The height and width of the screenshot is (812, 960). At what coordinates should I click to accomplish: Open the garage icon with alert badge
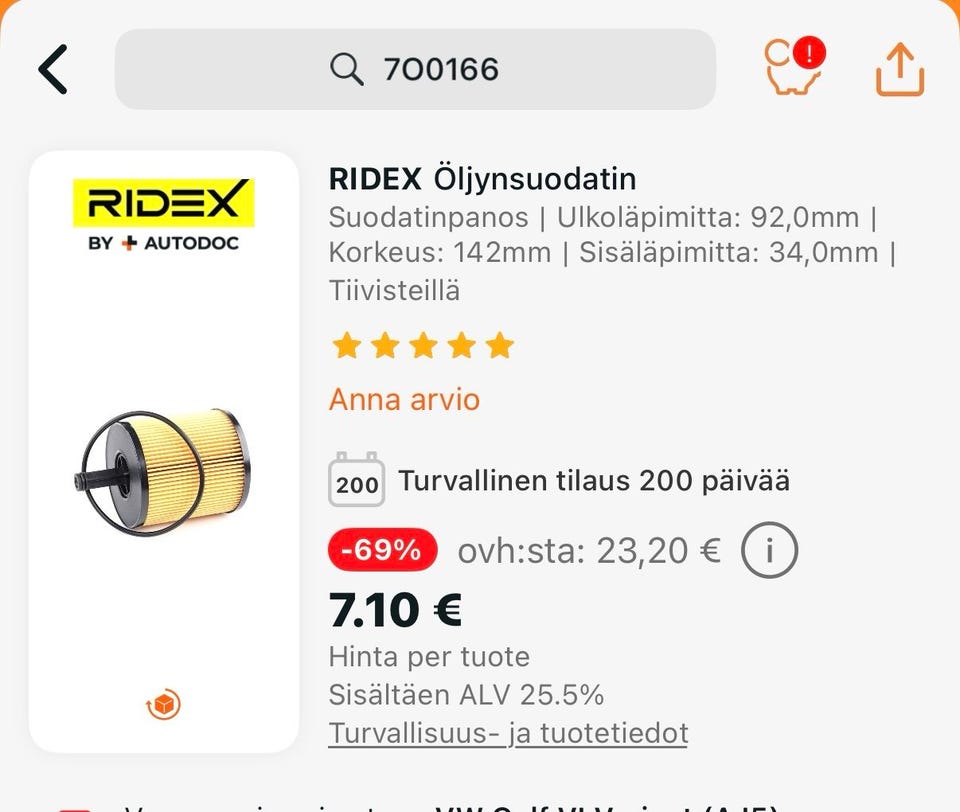point(792,67)
